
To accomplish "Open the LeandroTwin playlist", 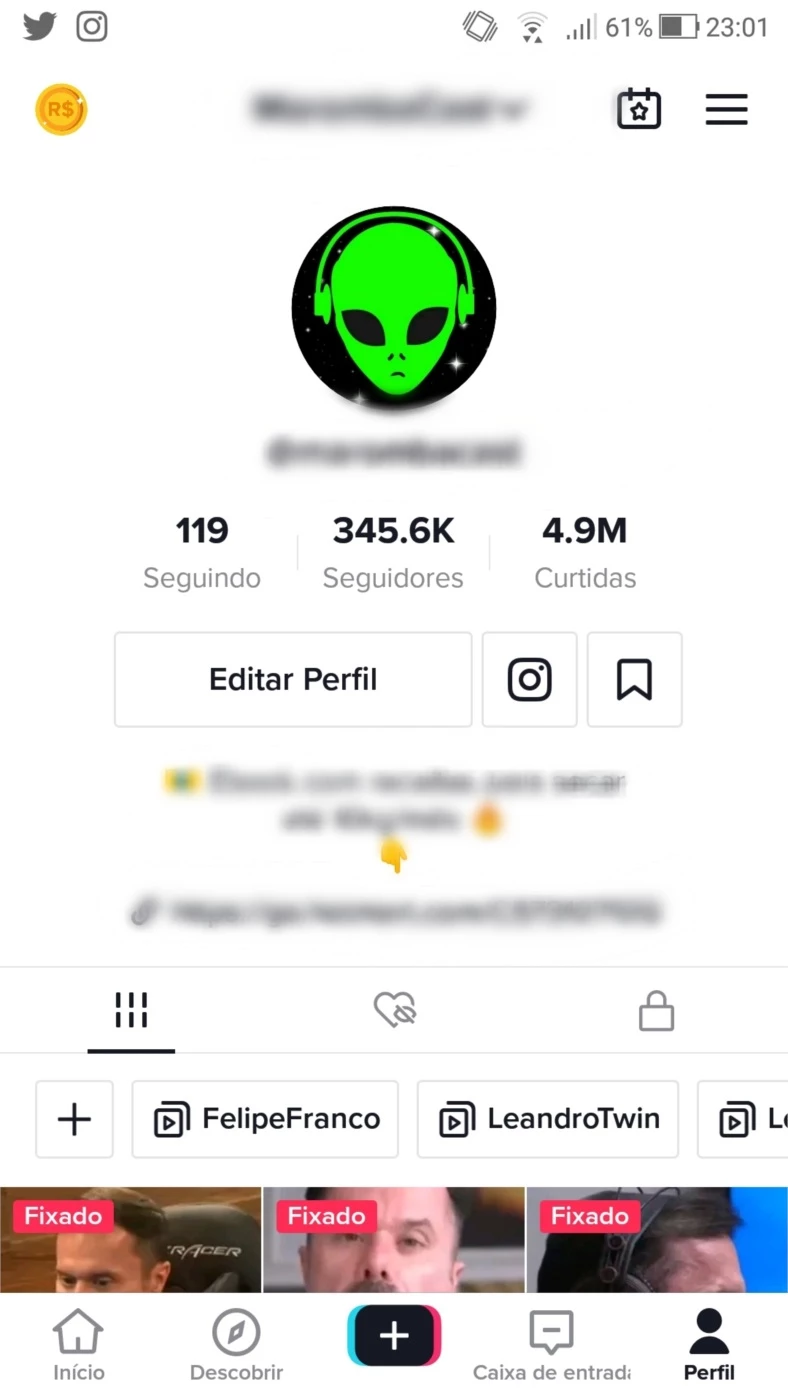I will 548,1119.
